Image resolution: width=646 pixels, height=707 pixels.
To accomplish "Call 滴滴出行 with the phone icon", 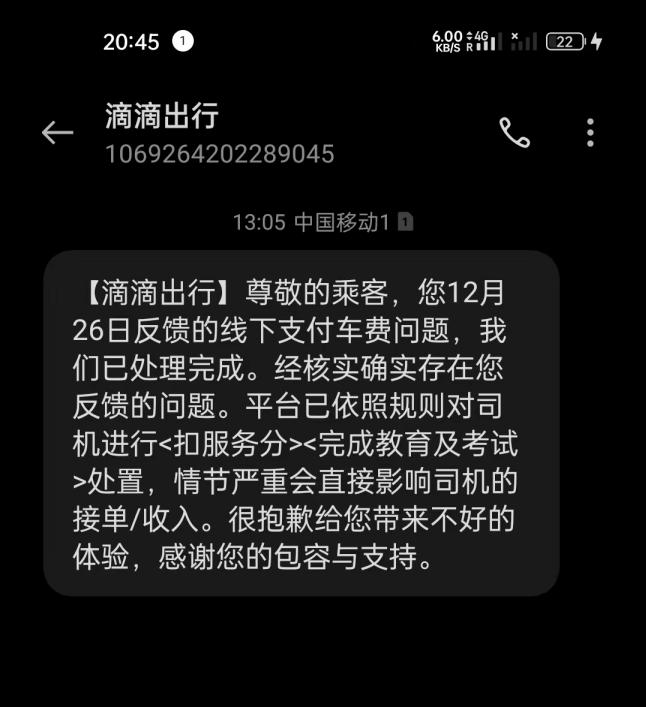I will (515, 133).
